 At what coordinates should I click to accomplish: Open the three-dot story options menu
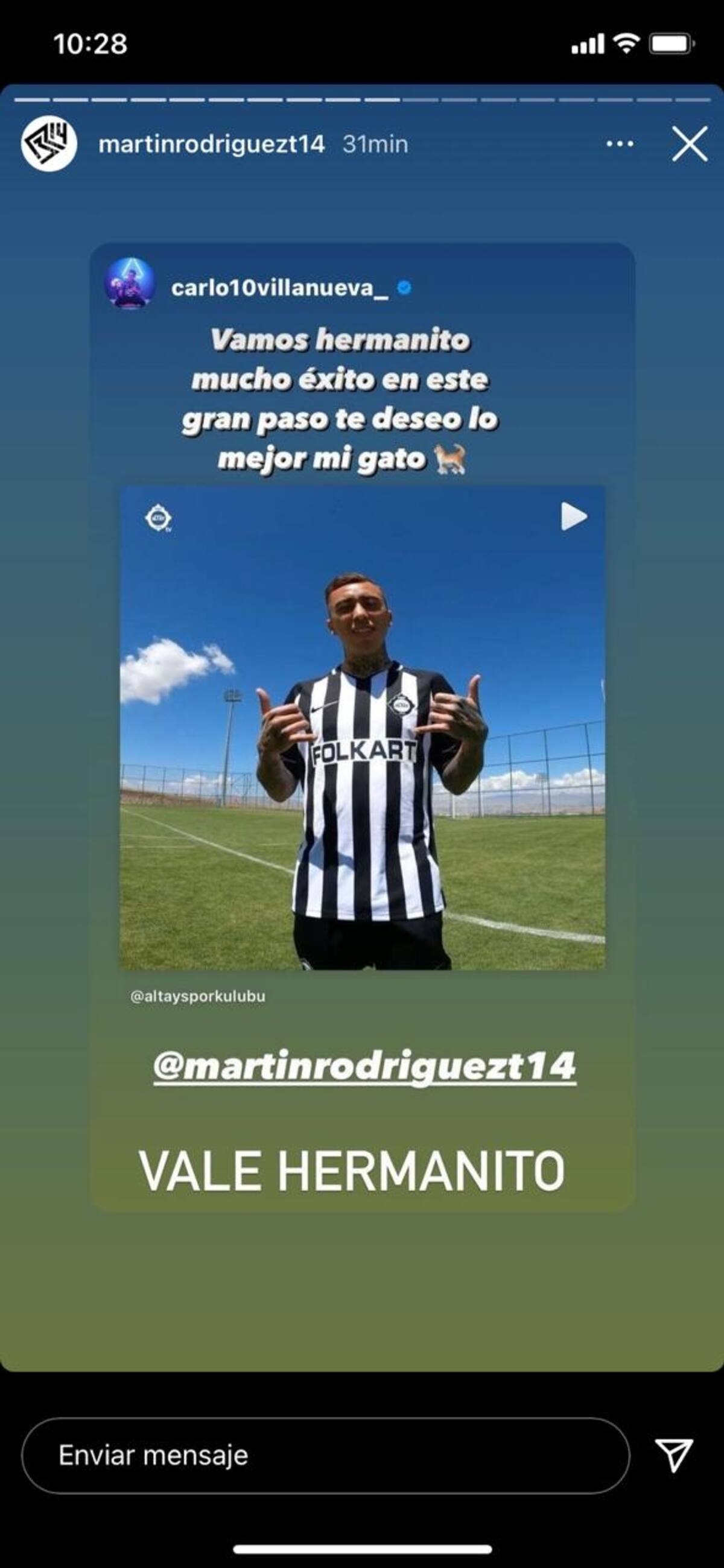pyautogui.click(x=620, y=144)
